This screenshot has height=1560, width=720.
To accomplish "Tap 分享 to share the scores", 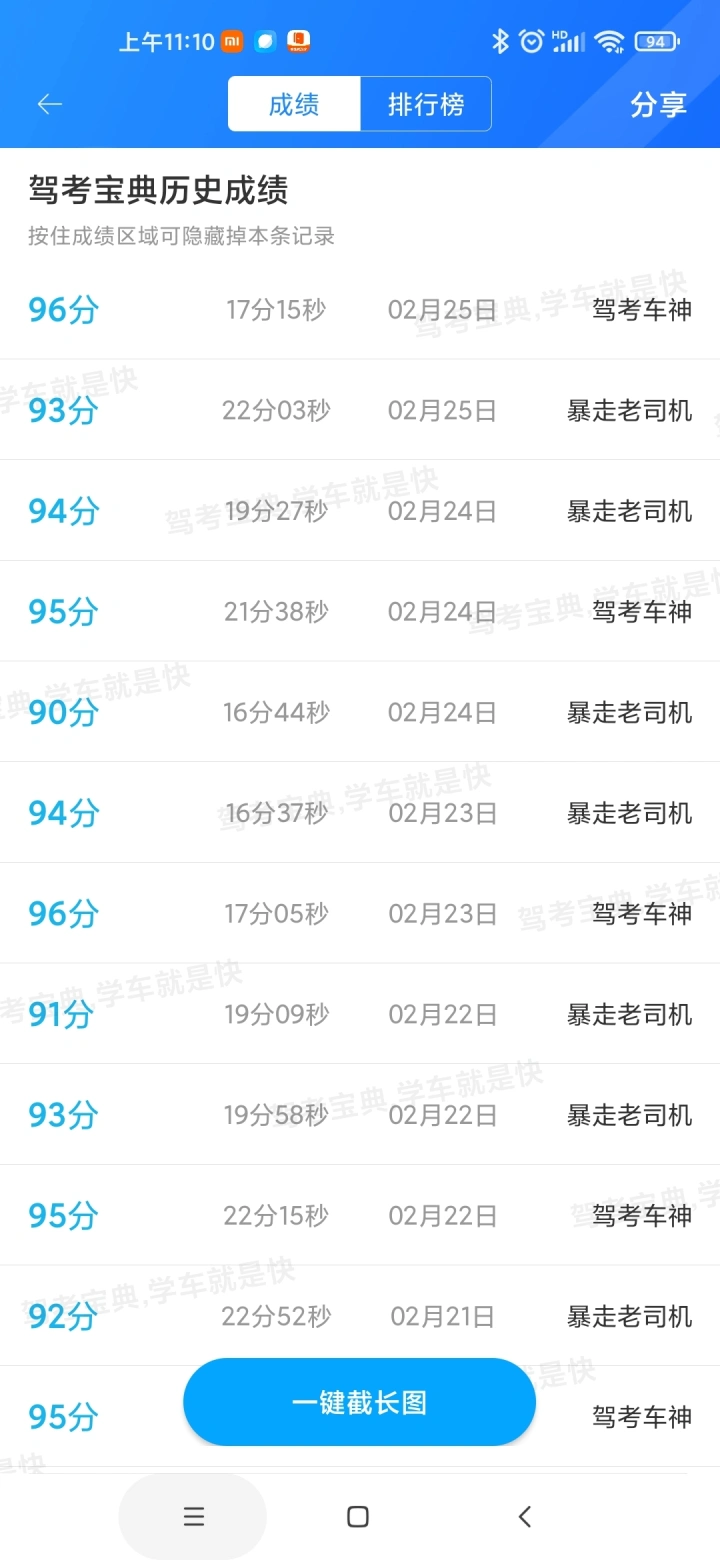I will tap(658, 105).
